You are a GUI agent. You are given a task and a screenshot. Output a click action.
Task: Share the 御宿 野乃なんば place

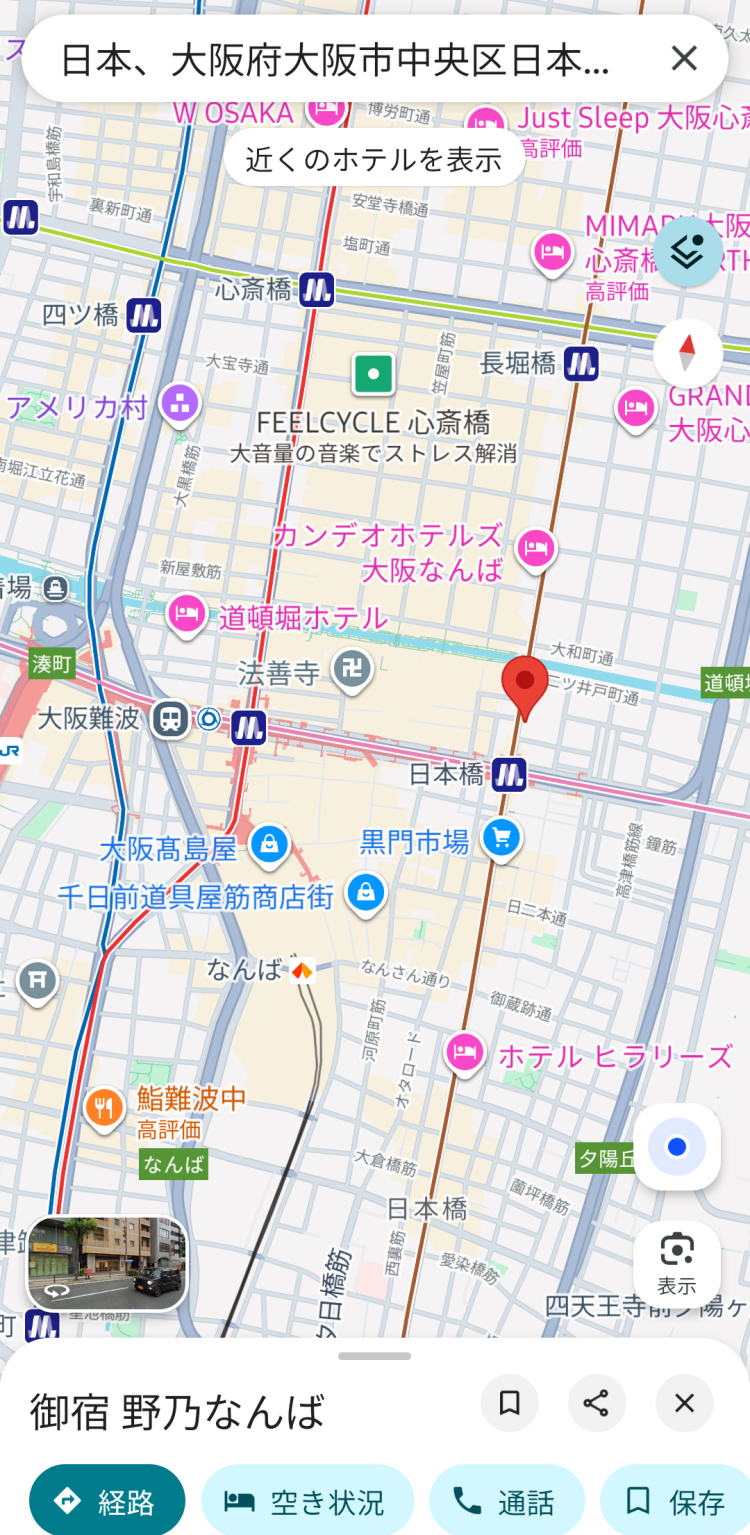pos(597,1403)
